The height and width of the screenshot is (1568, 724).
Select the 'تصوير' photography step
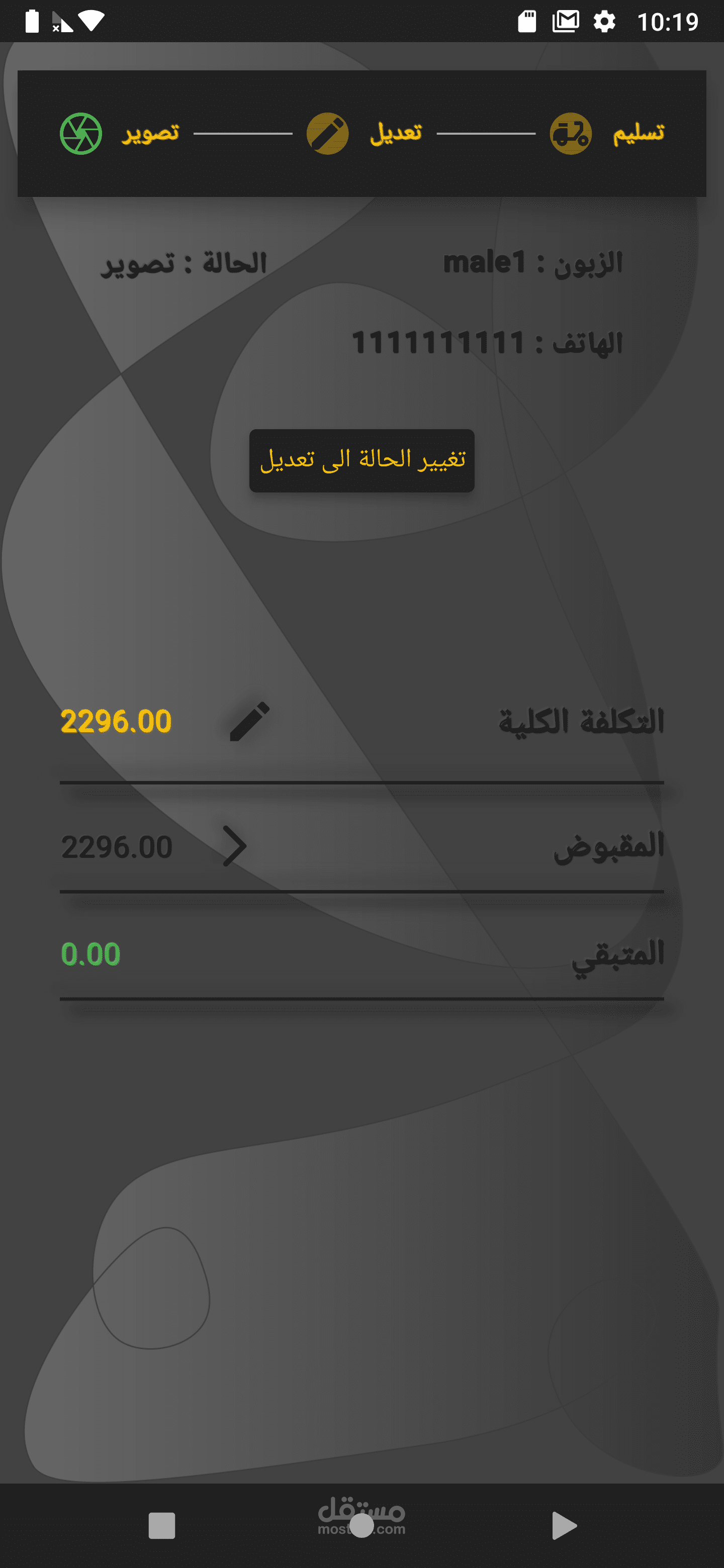tap(120, 133)
